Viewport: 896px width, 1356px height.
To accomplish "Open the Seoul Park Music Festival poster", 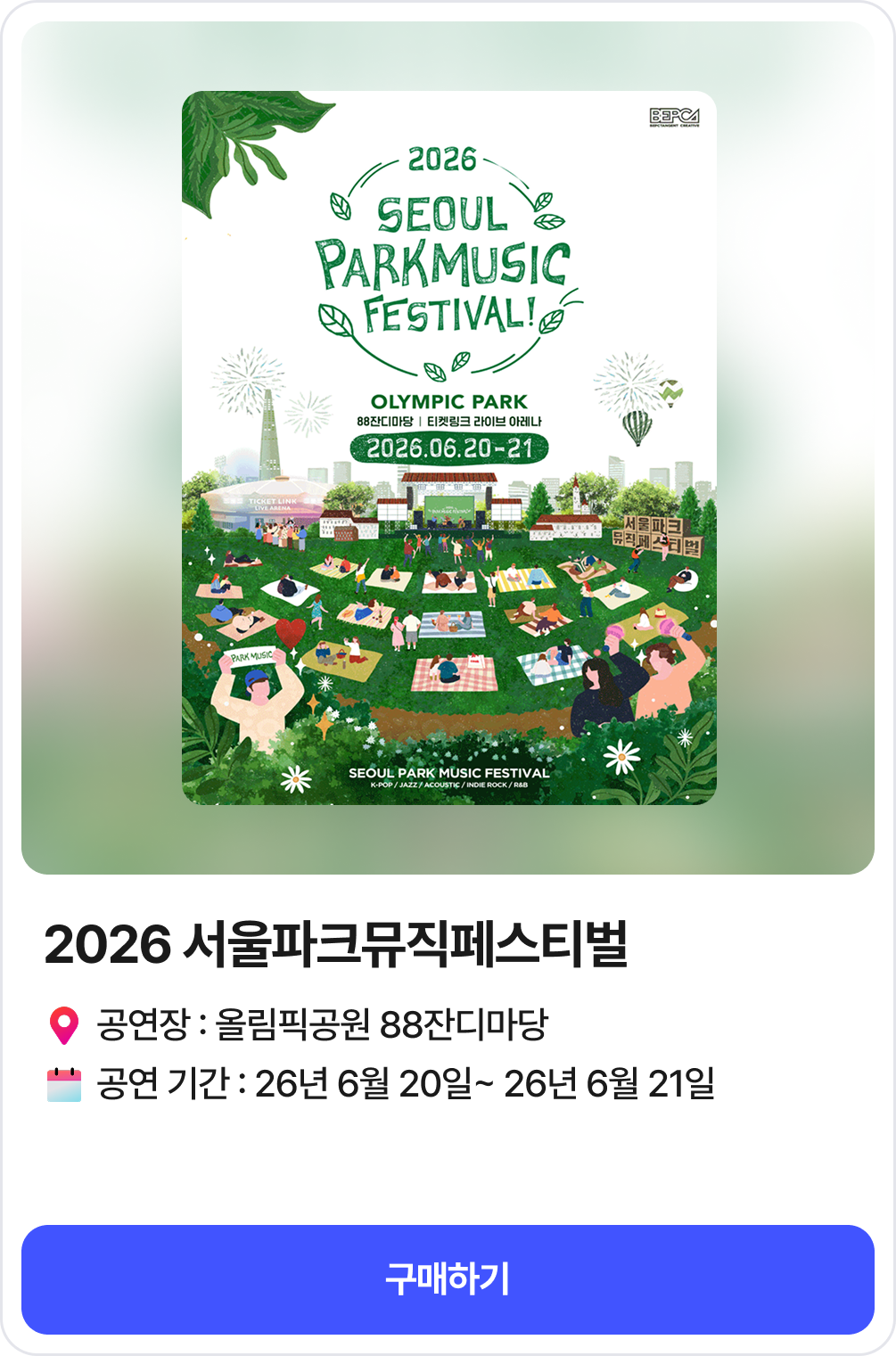I will [x=448, y=448].
